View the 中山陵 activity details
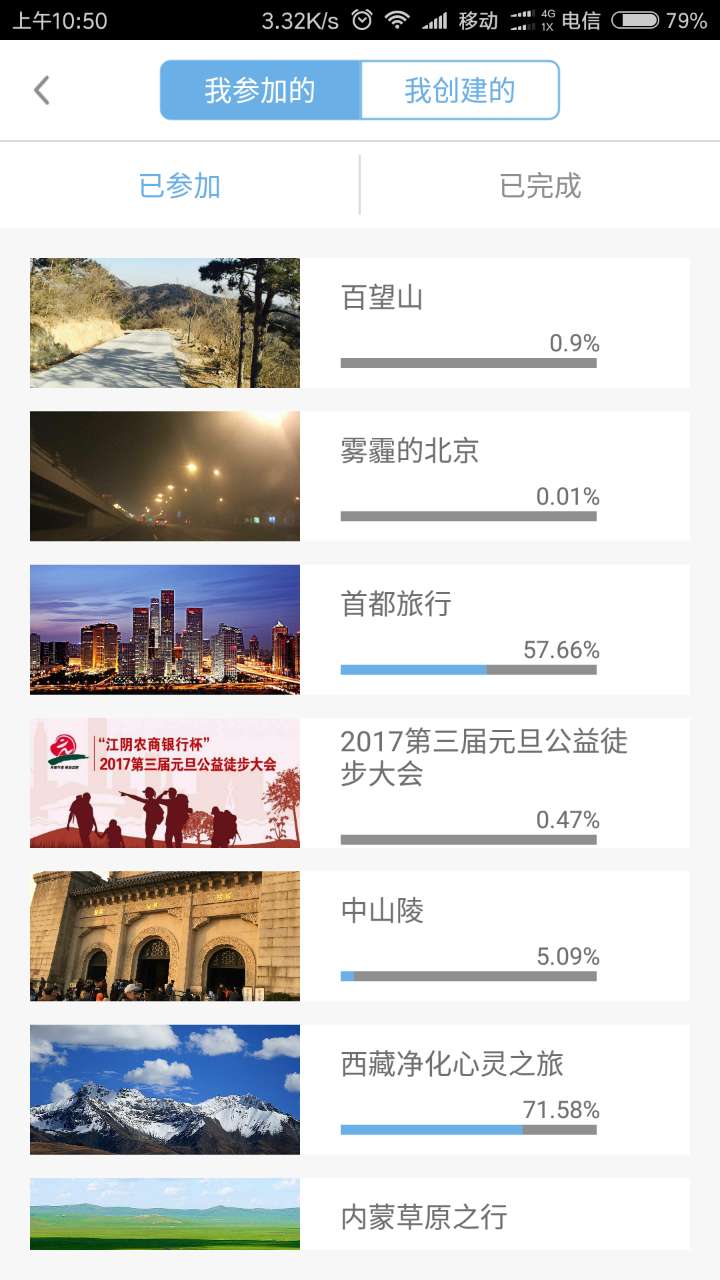The height and width of the screenshot is (1280, 720). 360,936
